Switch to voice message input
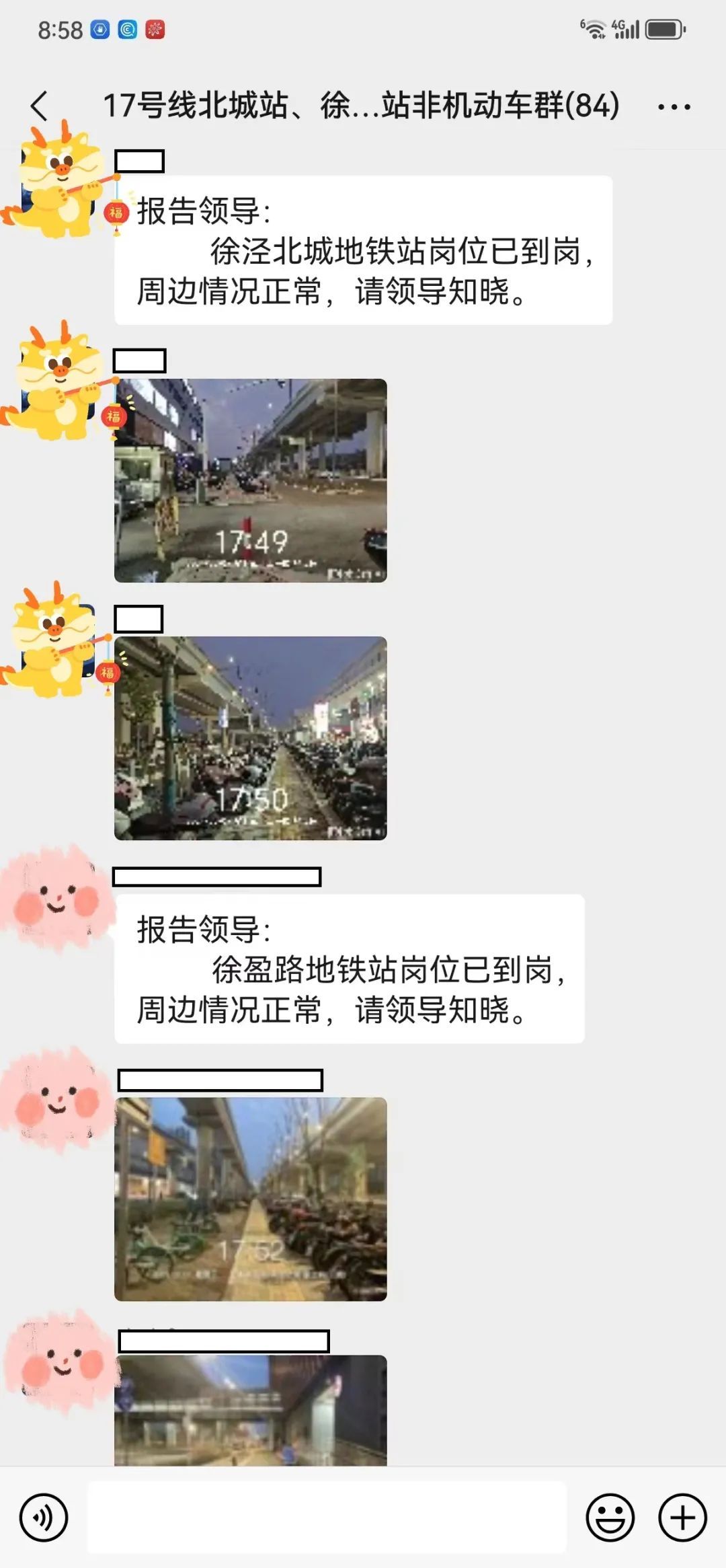The image size is (726, 1568). (44, 1518)
